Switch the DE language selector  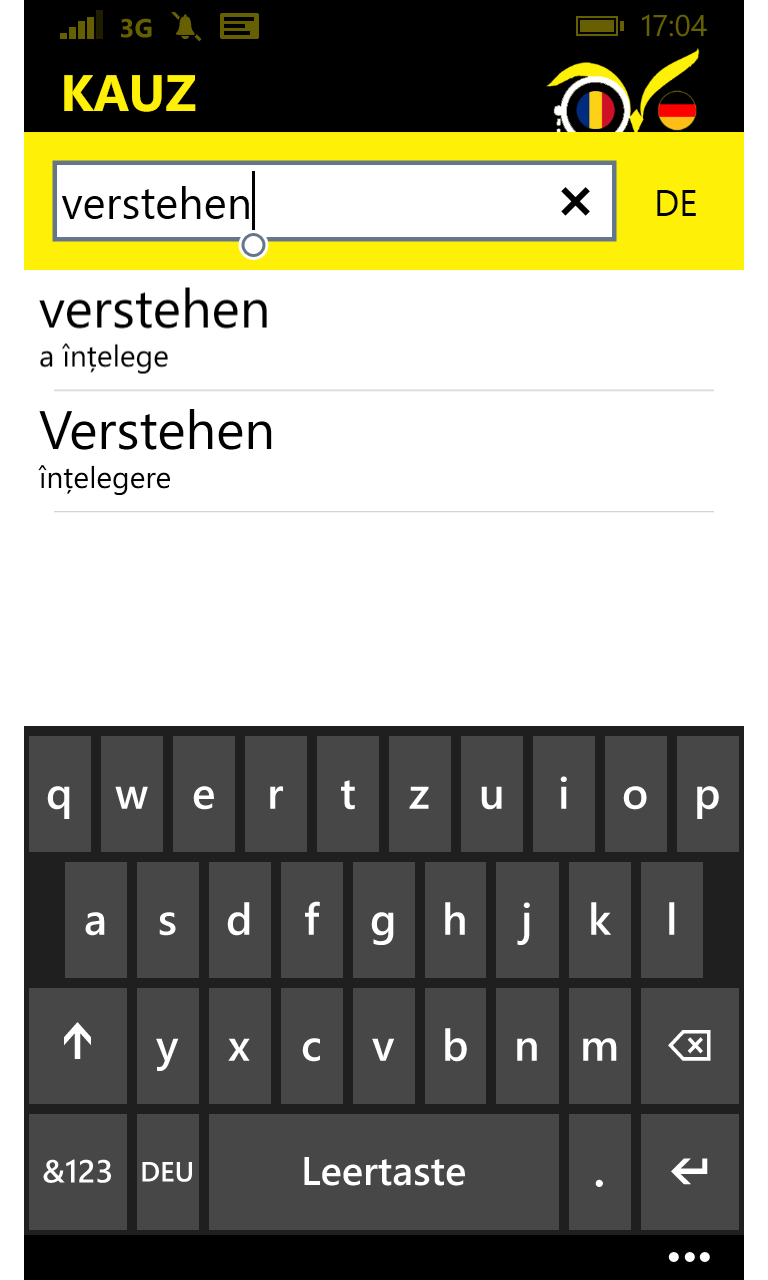pos(676,203)
